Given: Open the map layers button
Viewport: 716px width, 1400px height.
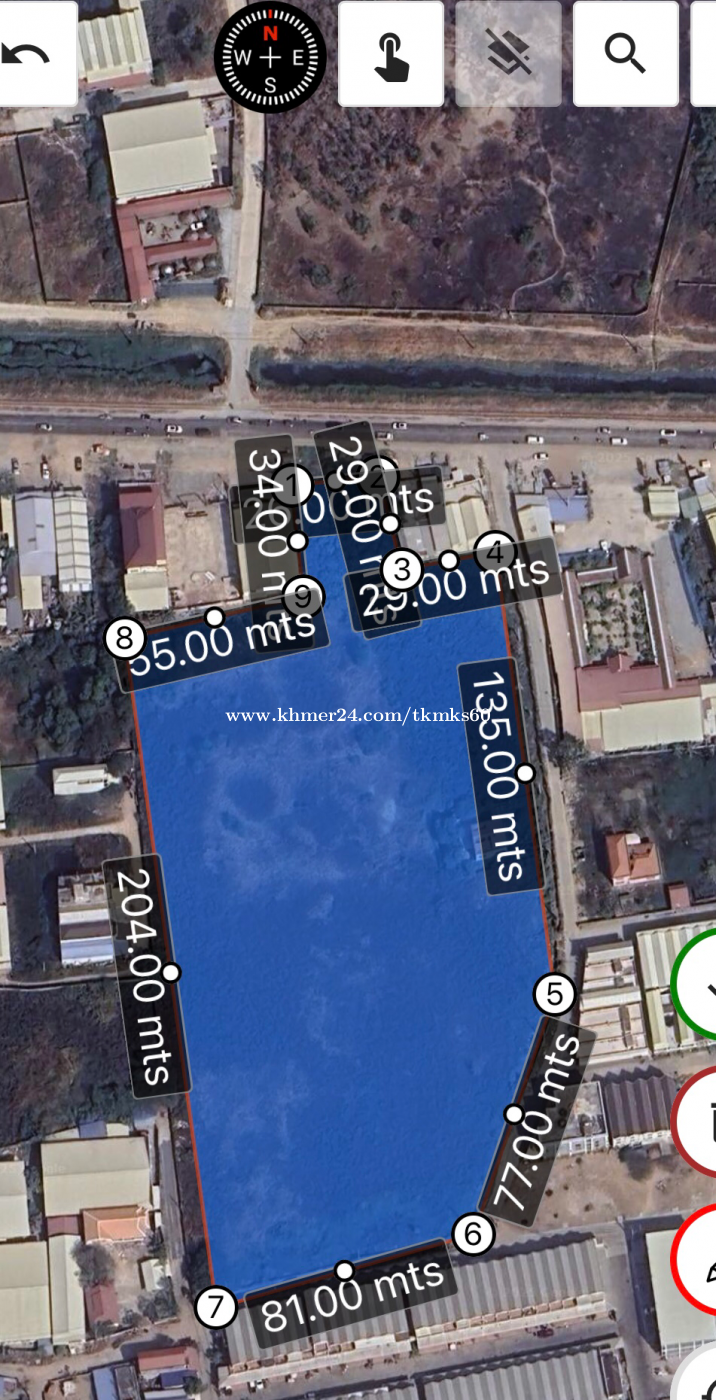Looking at the screenshot, I should pos(508,54).
